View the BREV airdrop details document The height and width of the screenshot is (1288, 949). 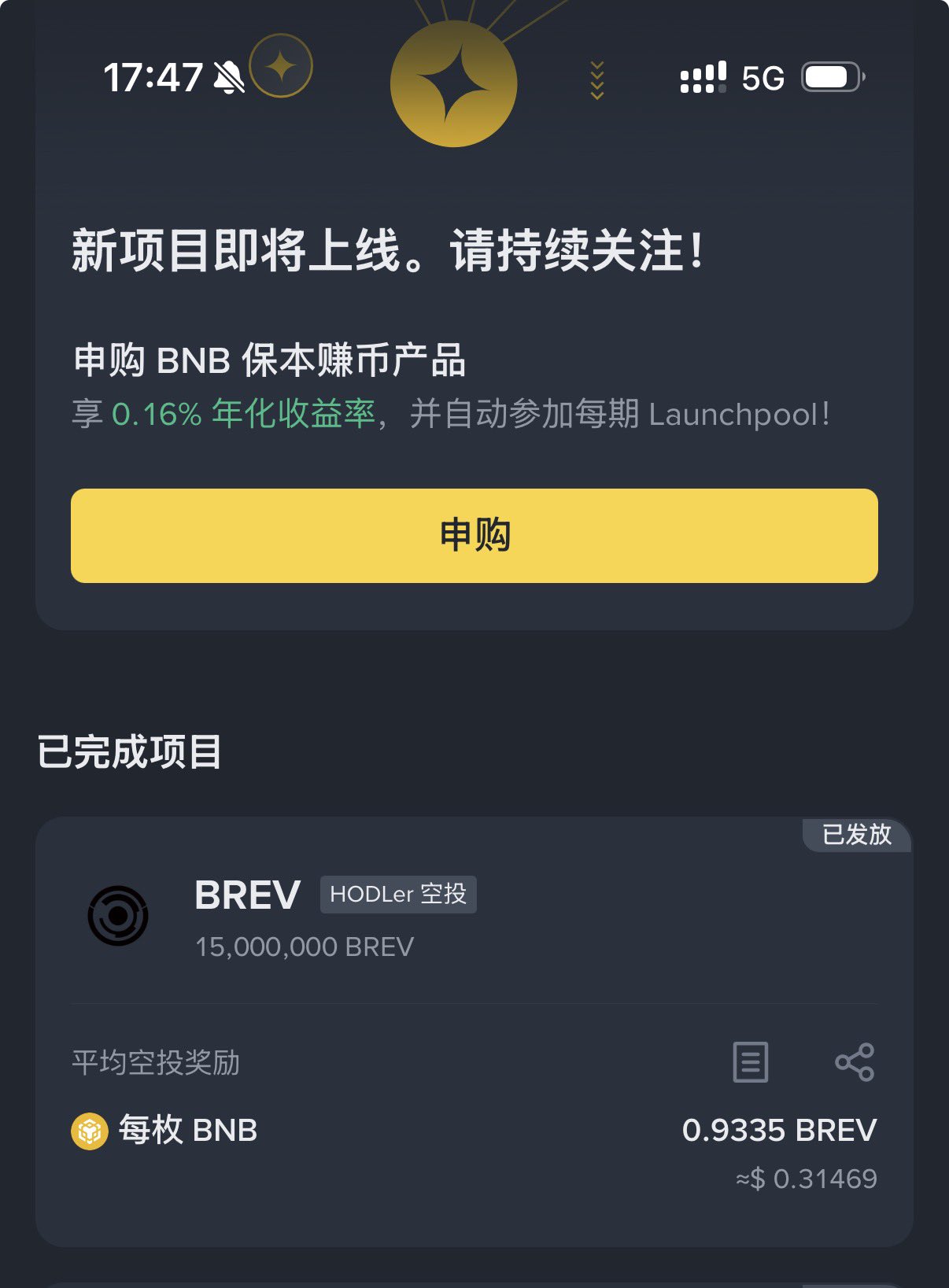click(750, 1062)
